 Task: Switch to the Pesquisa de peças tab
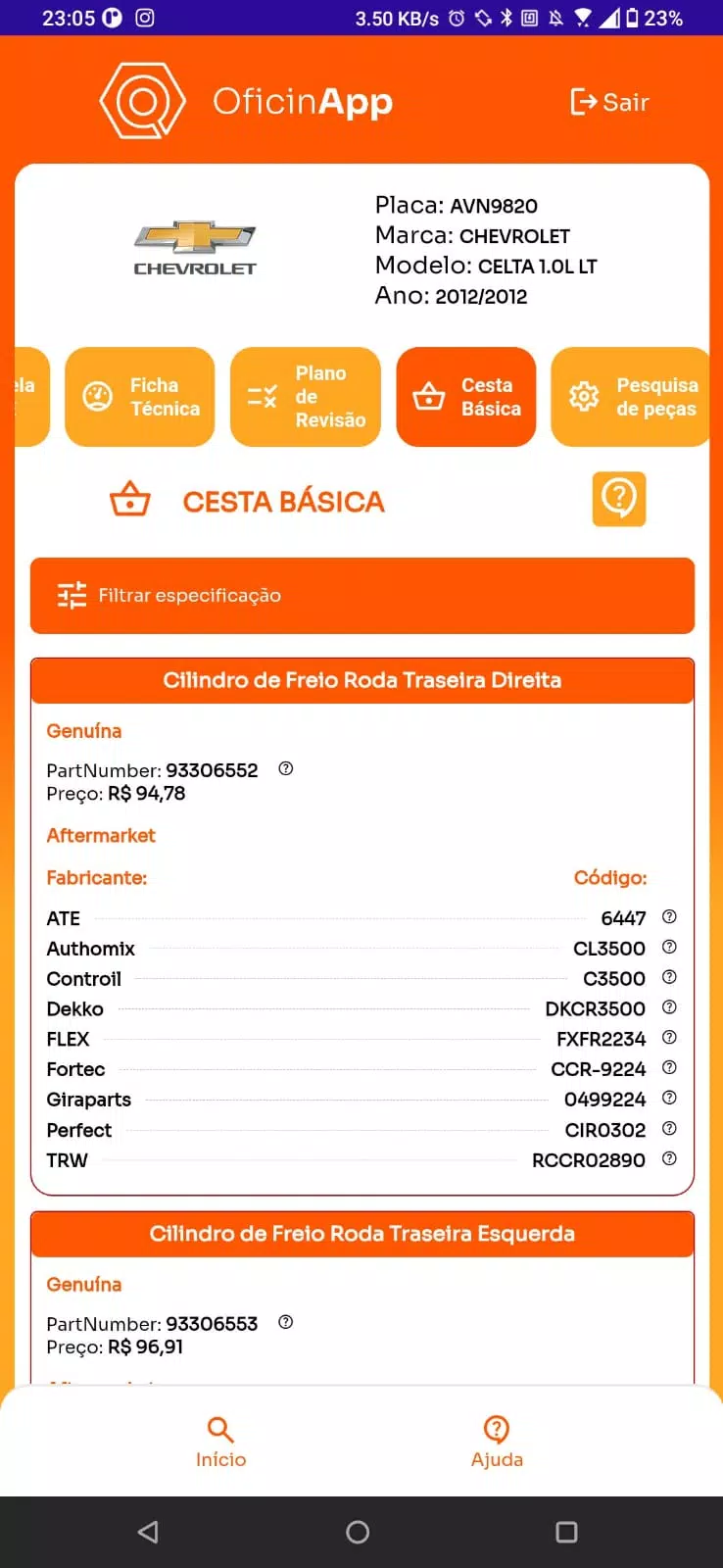click(632, 396)
